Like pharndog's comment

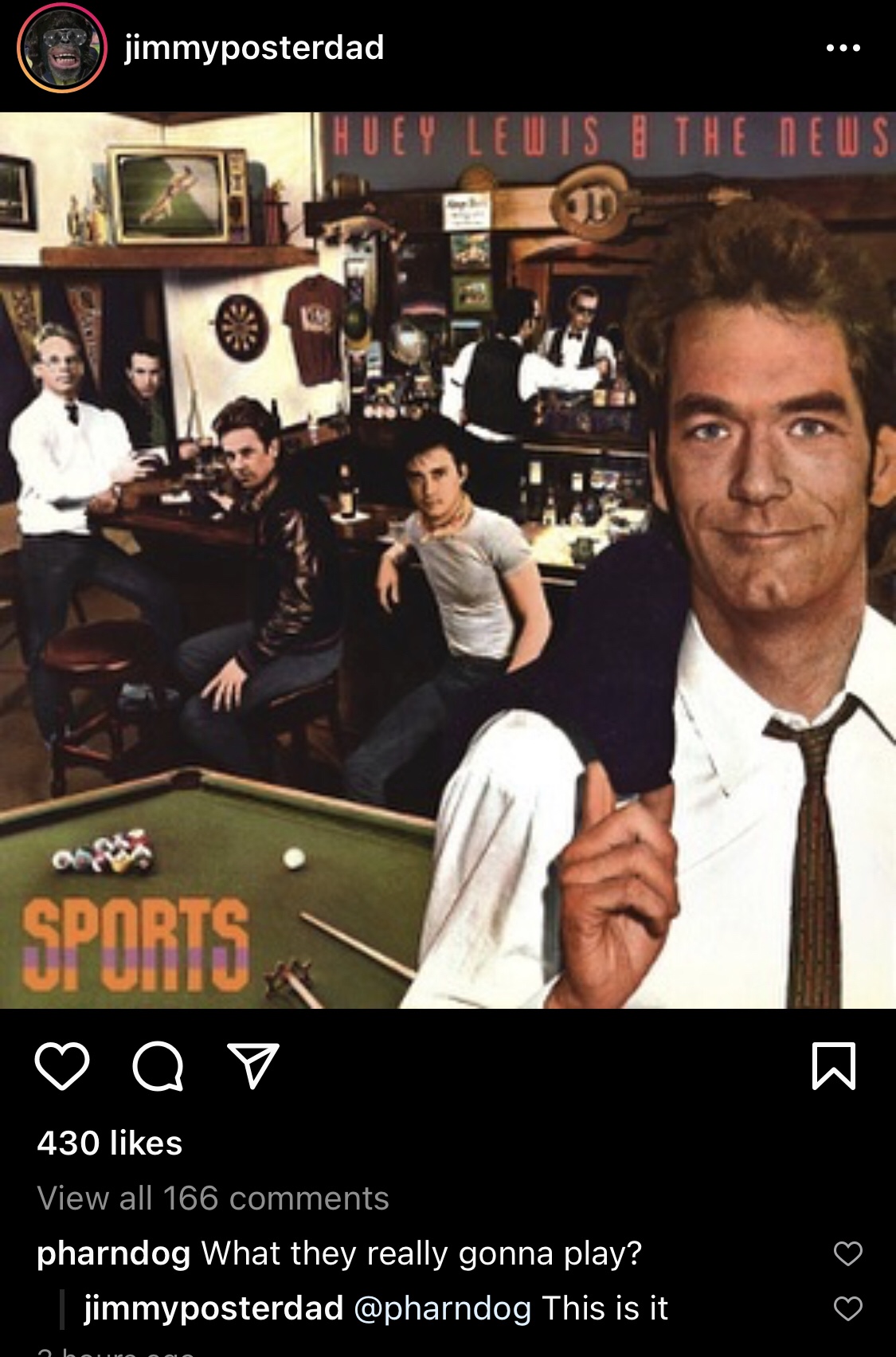[x=847, y=1253]
